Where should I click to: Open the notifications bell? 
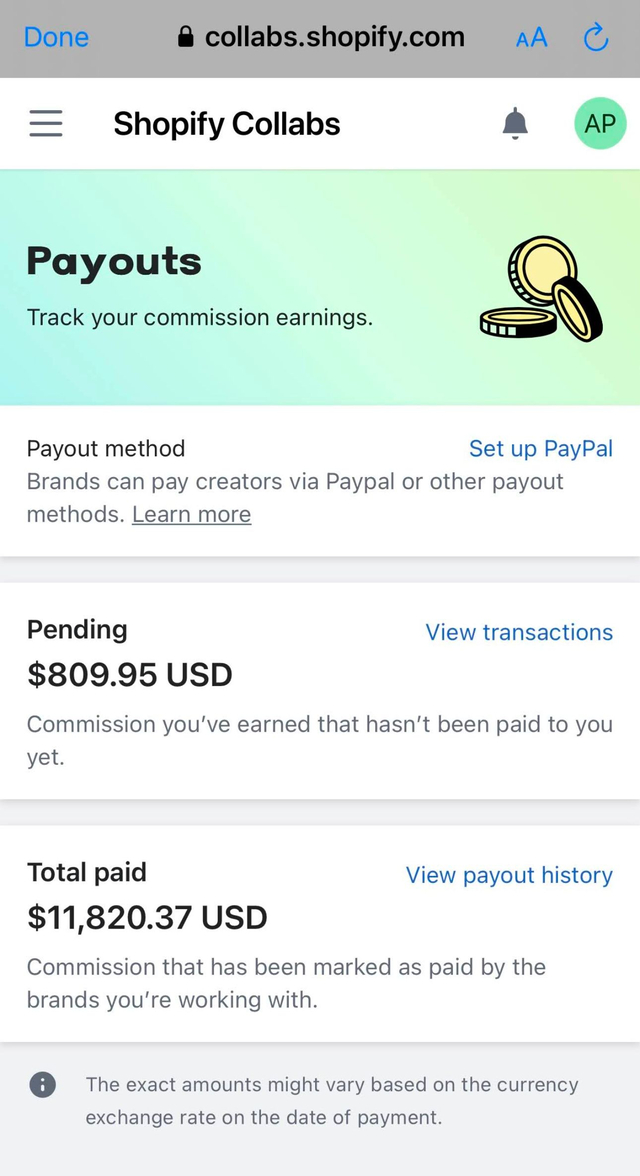[x=515, y=123]
